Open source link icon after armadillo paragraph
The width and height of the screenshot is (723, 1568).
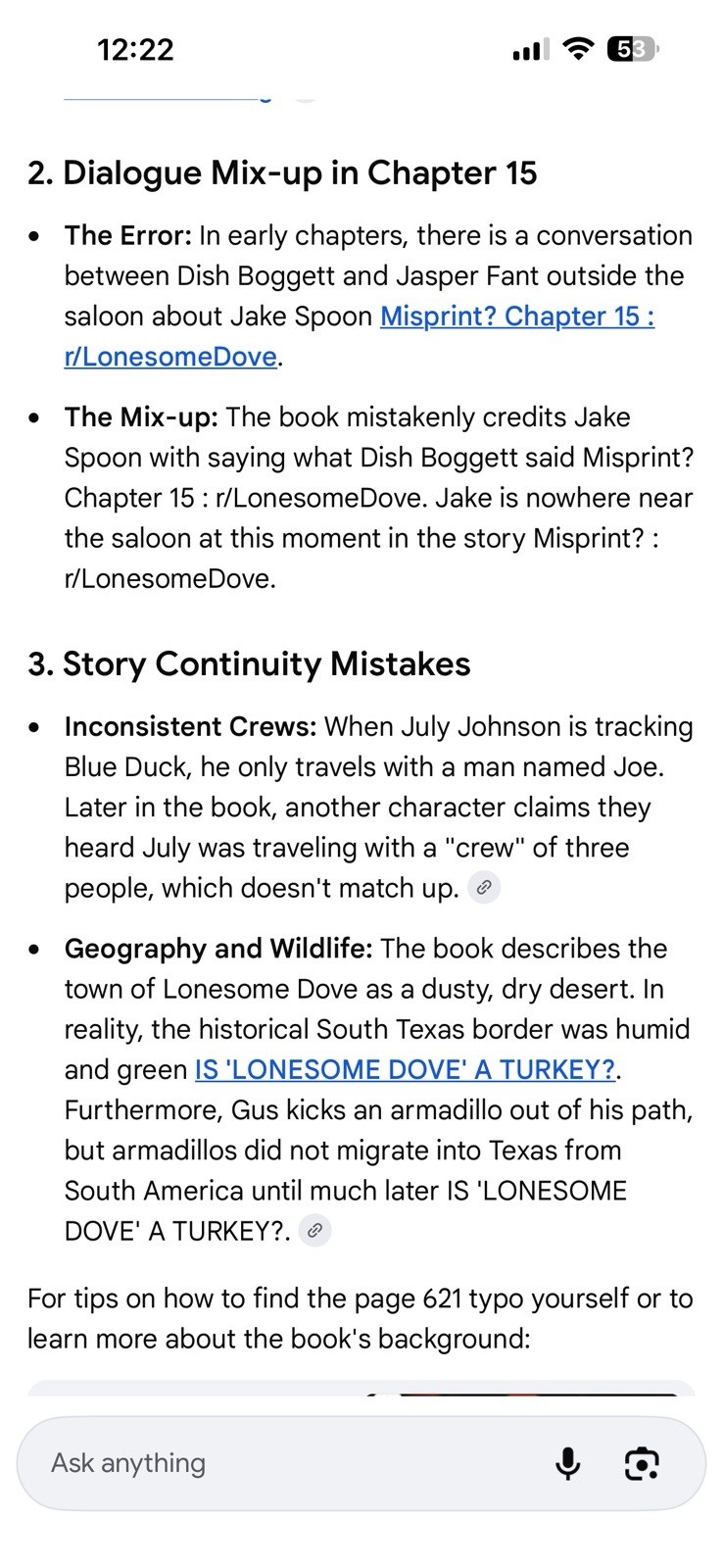click(313, 1231)
